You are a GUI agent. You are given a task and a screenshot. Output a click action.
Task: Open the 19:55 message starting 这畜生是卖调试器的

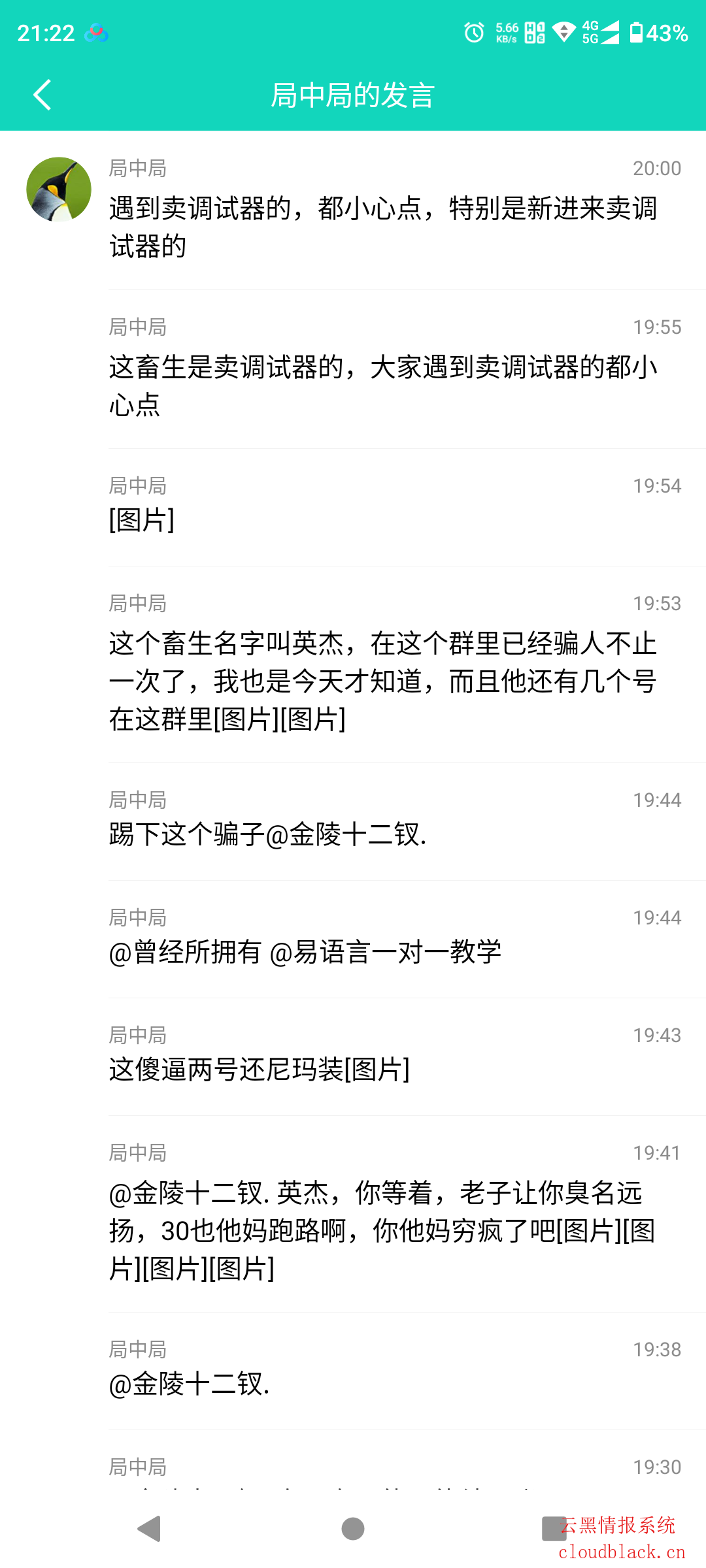click(x=383, y=385)
